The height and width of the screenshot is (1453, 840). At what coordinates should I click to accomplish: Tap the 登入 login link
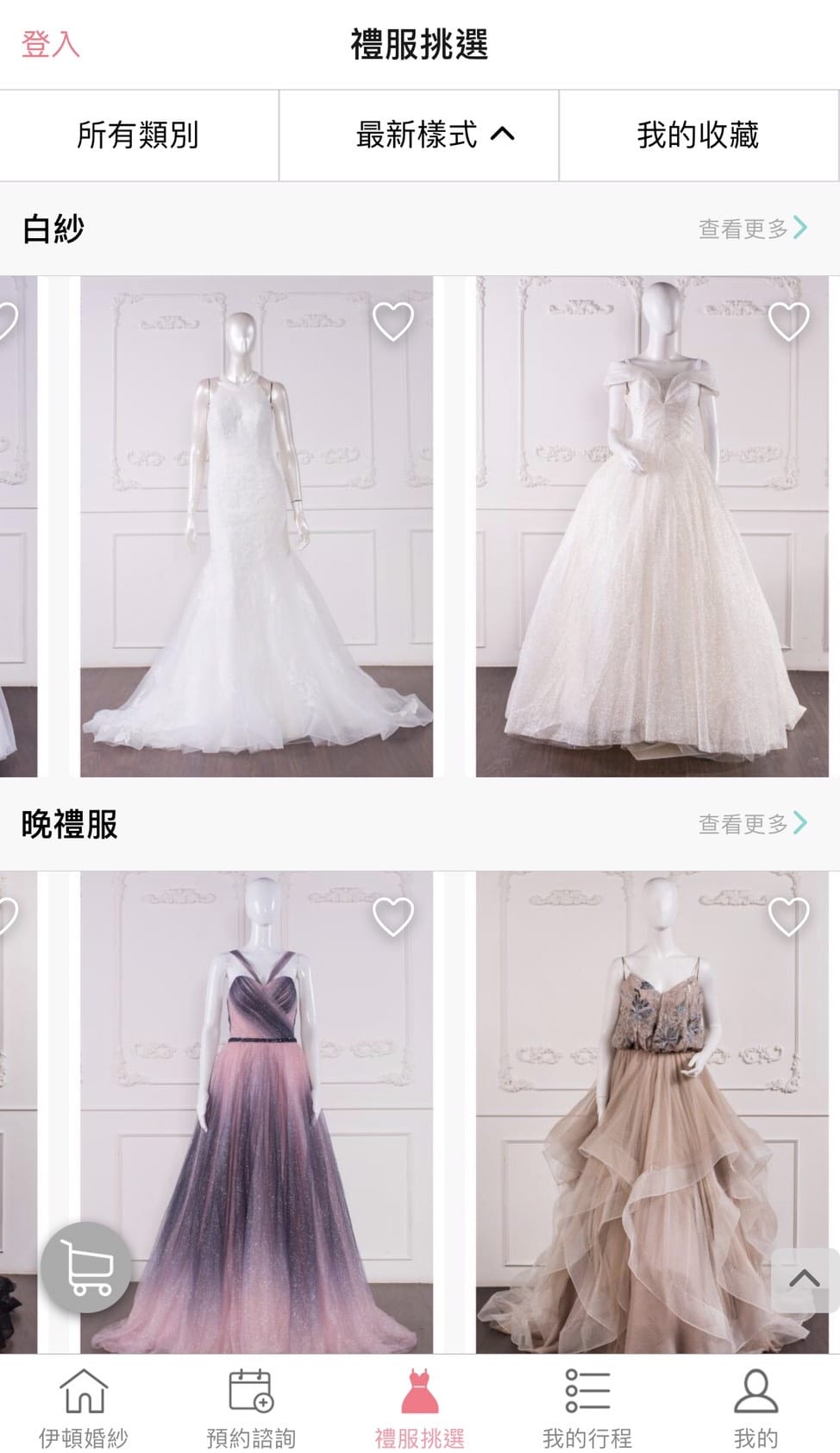pyautogui.click(x=51, y=44)
